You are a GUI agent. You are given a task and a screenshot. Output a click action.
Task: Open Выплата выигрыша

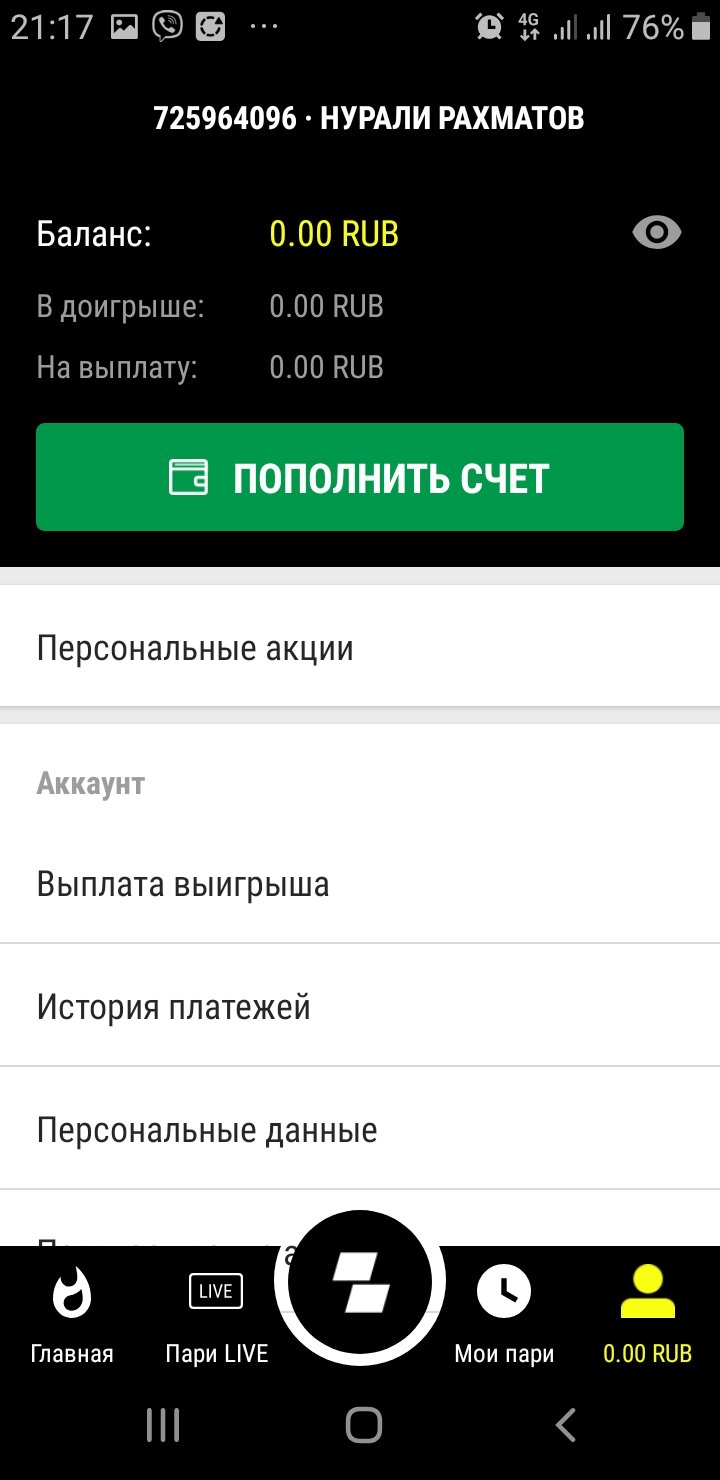[x=360, y=884]
